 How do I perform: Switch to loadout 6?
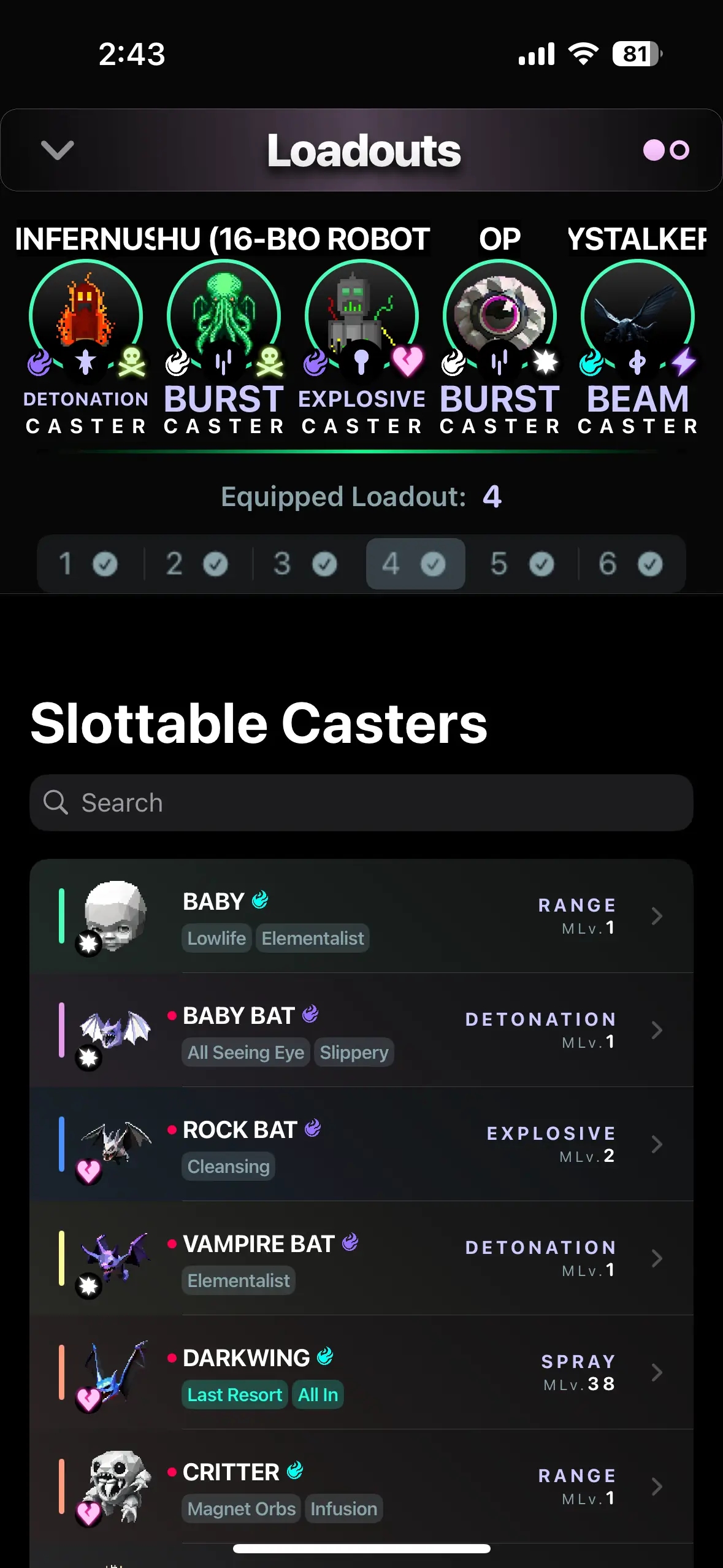(630, 564)
